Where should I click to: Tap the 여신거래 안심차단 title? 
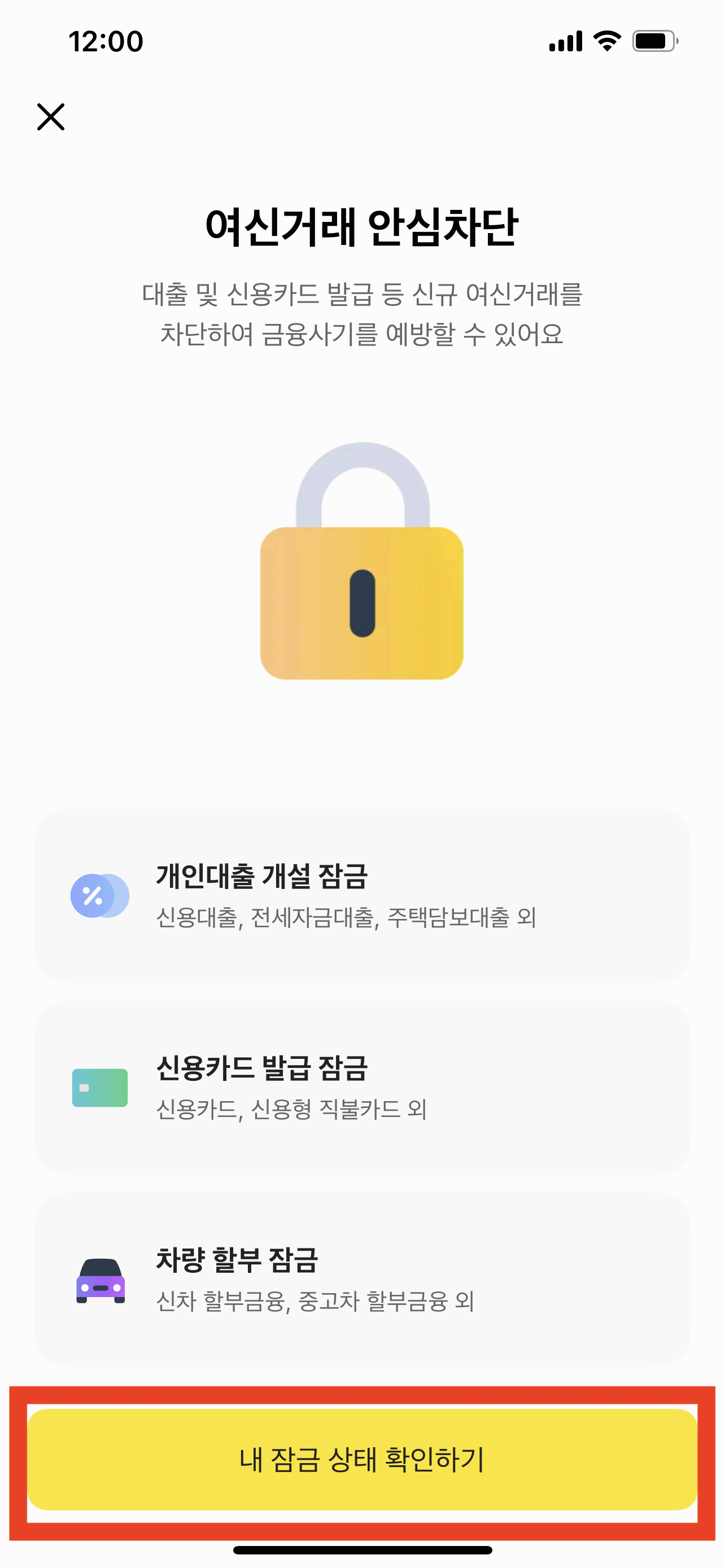coord(362,226)
